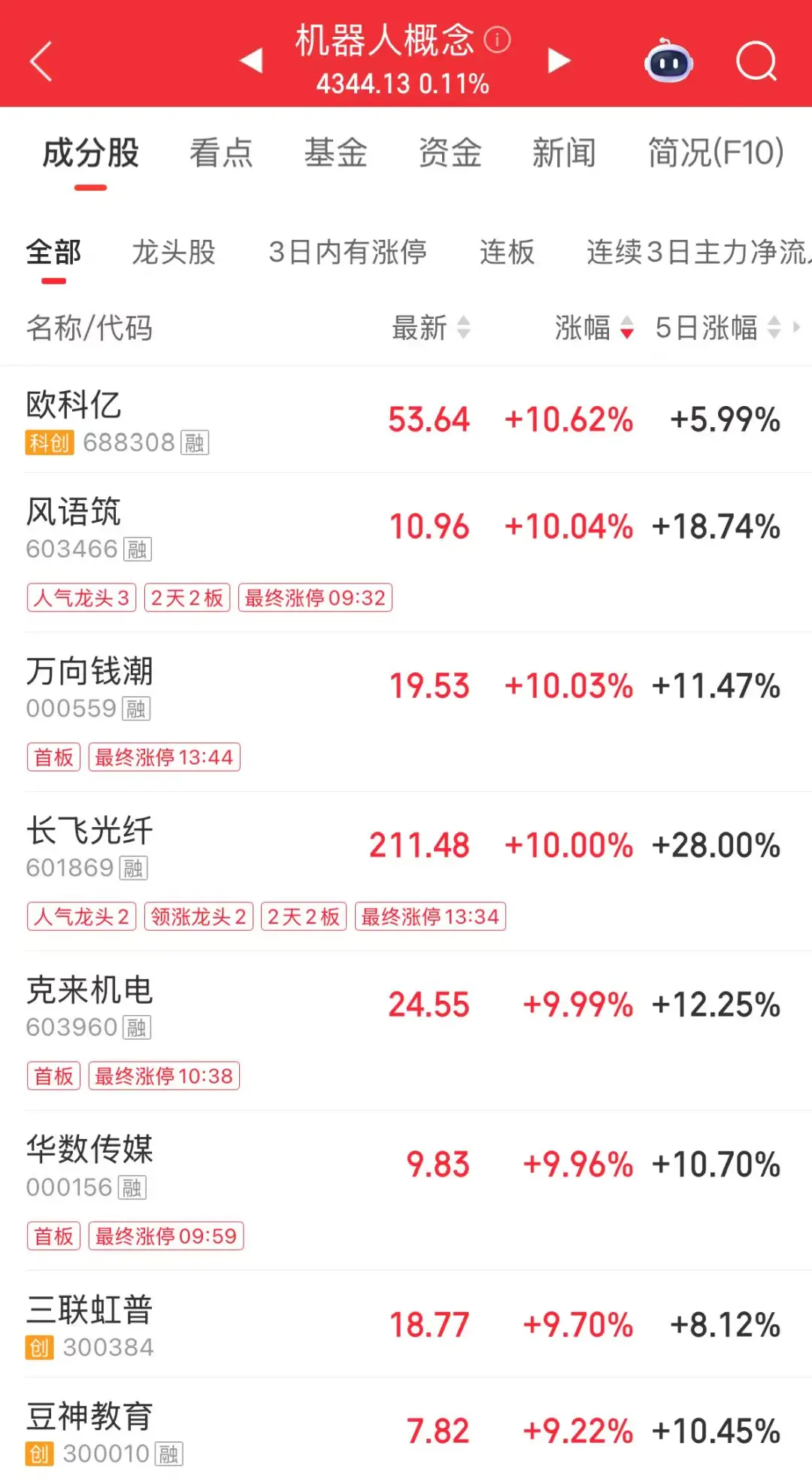
Task: Filter by 3日内有涨停
Action: 347,253
